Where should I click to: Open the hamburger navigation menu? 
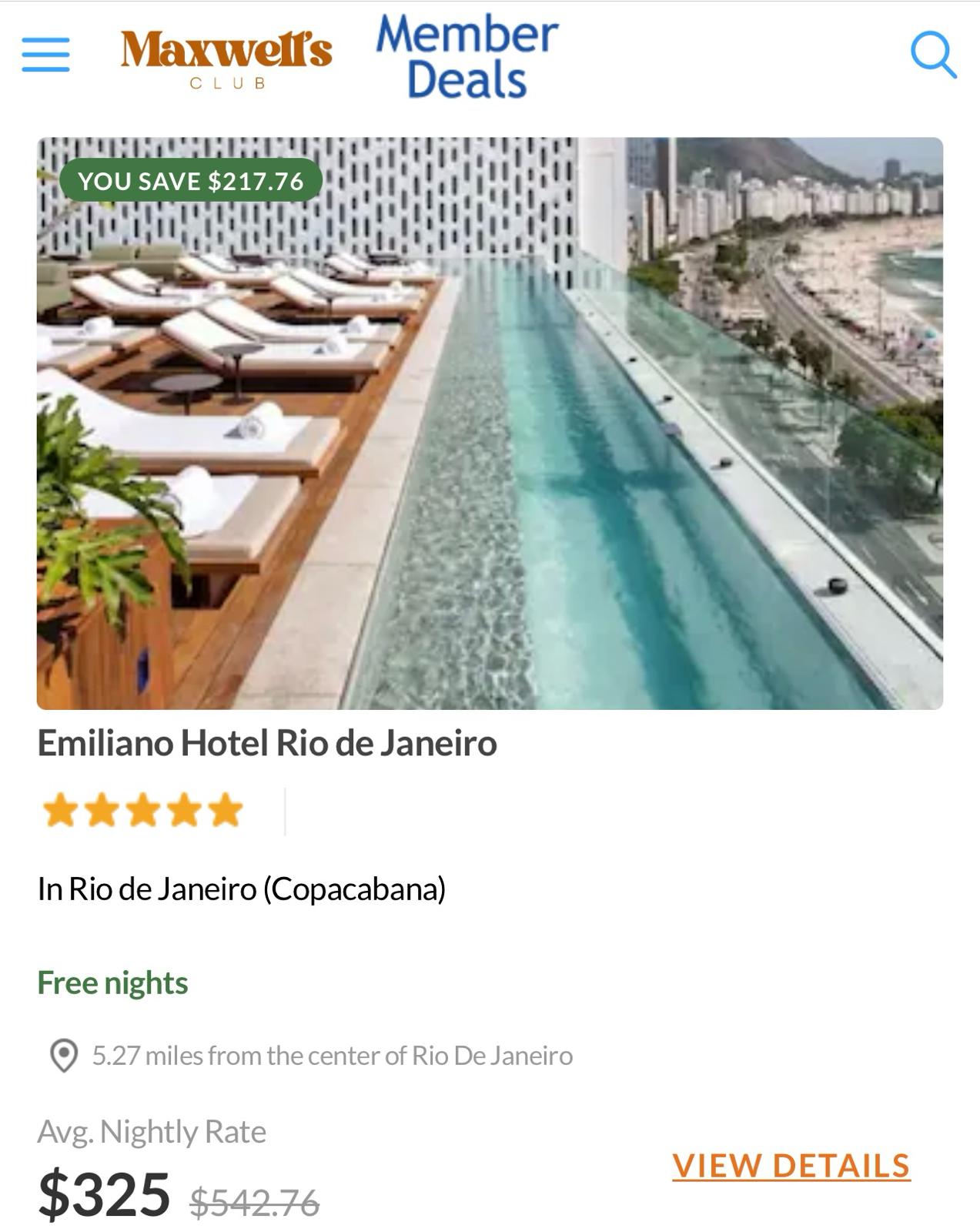(45, 55)
